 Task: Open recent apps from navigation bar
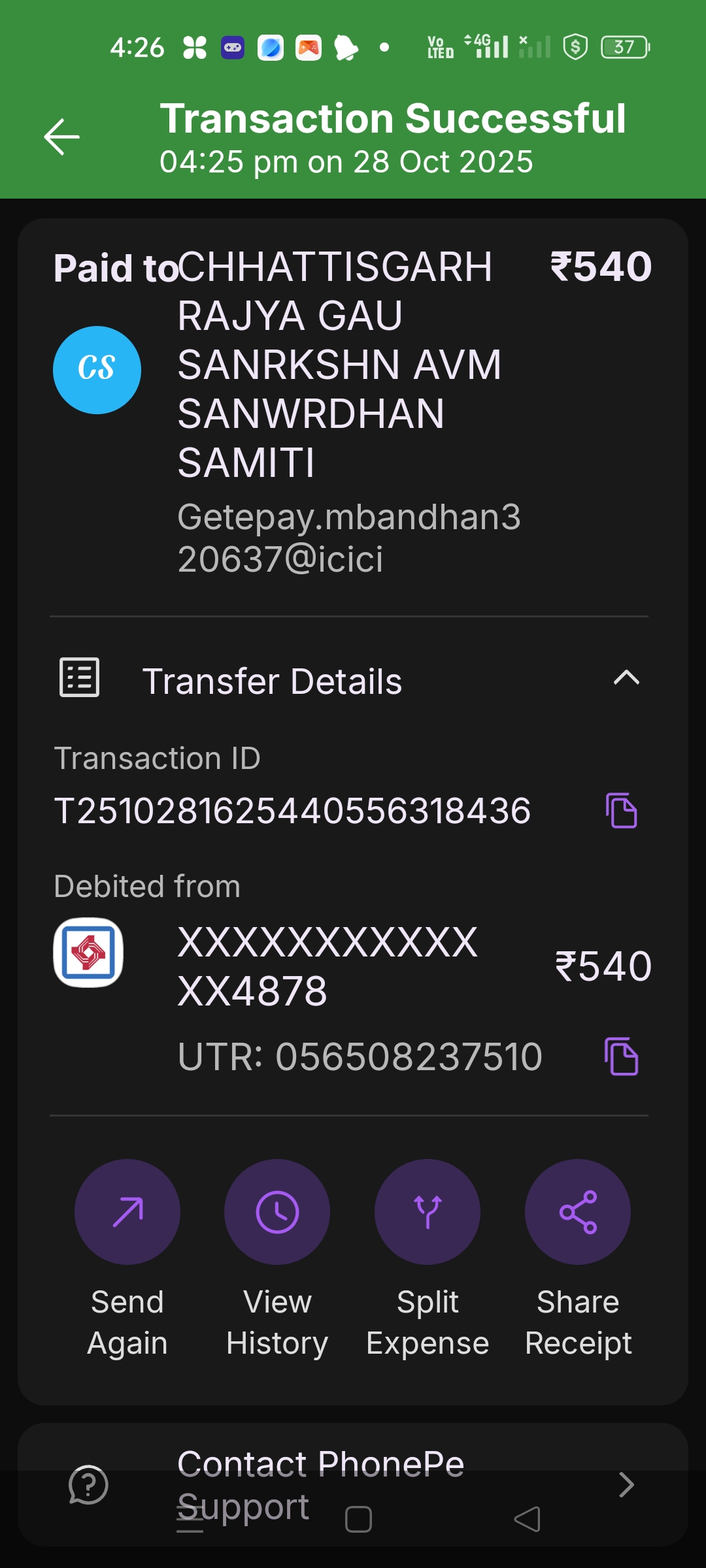point(190,1519)
